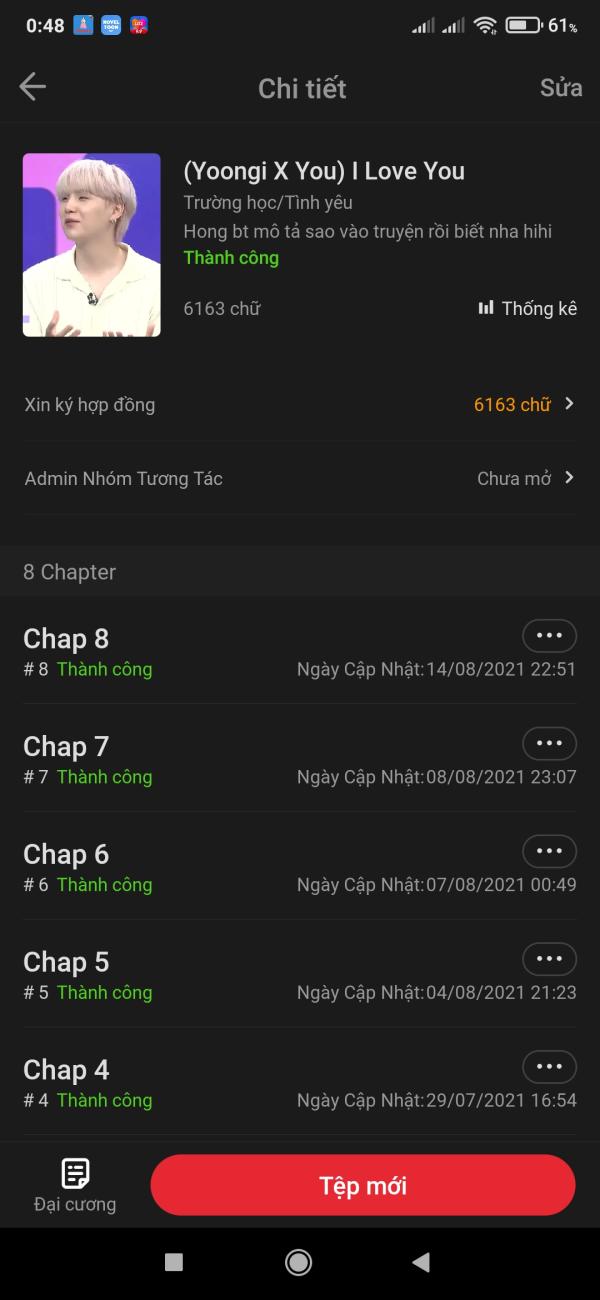
Task: Go back using the top-left arrow
Action: point(33,87)
